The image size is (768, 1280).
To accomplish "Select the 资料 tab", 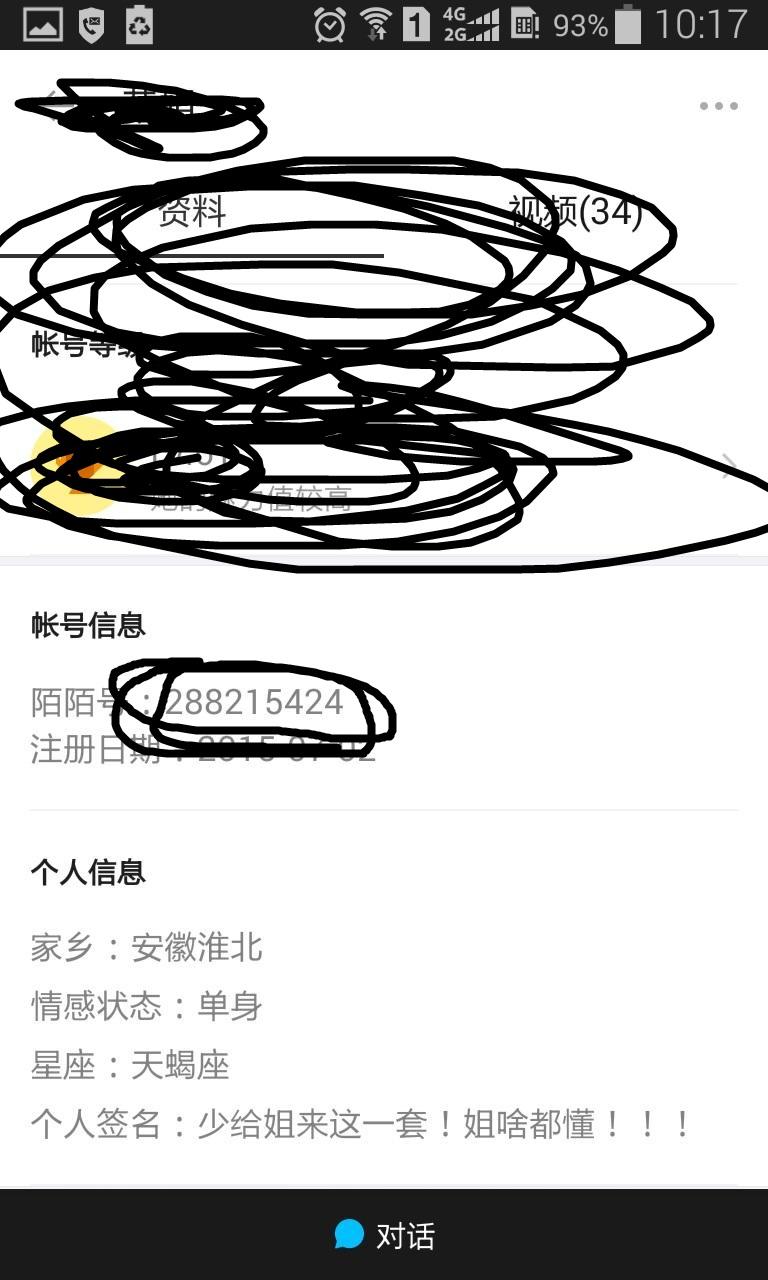I will click(x=192, y=212).
